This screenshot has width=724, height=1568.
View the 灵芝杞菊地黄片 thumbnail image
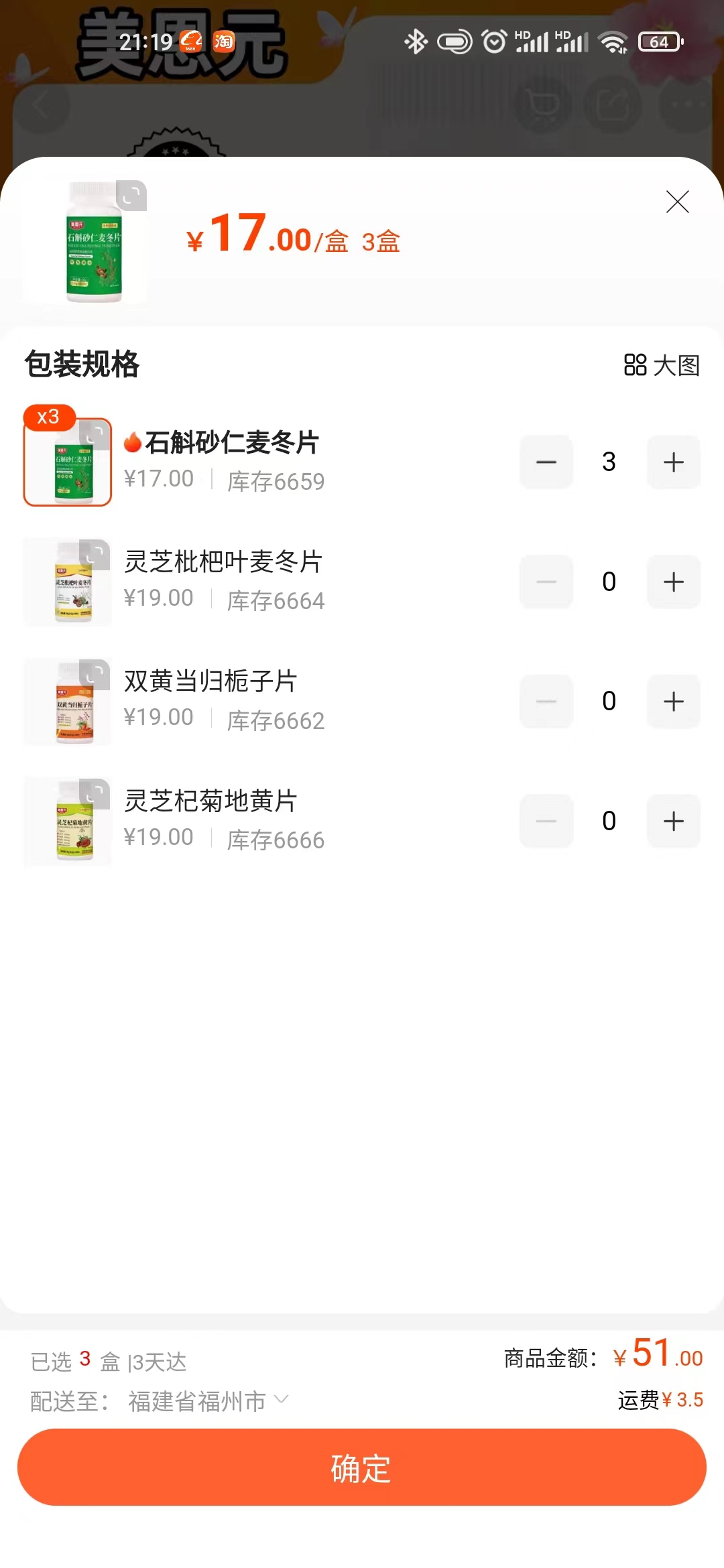click(68, 821)
